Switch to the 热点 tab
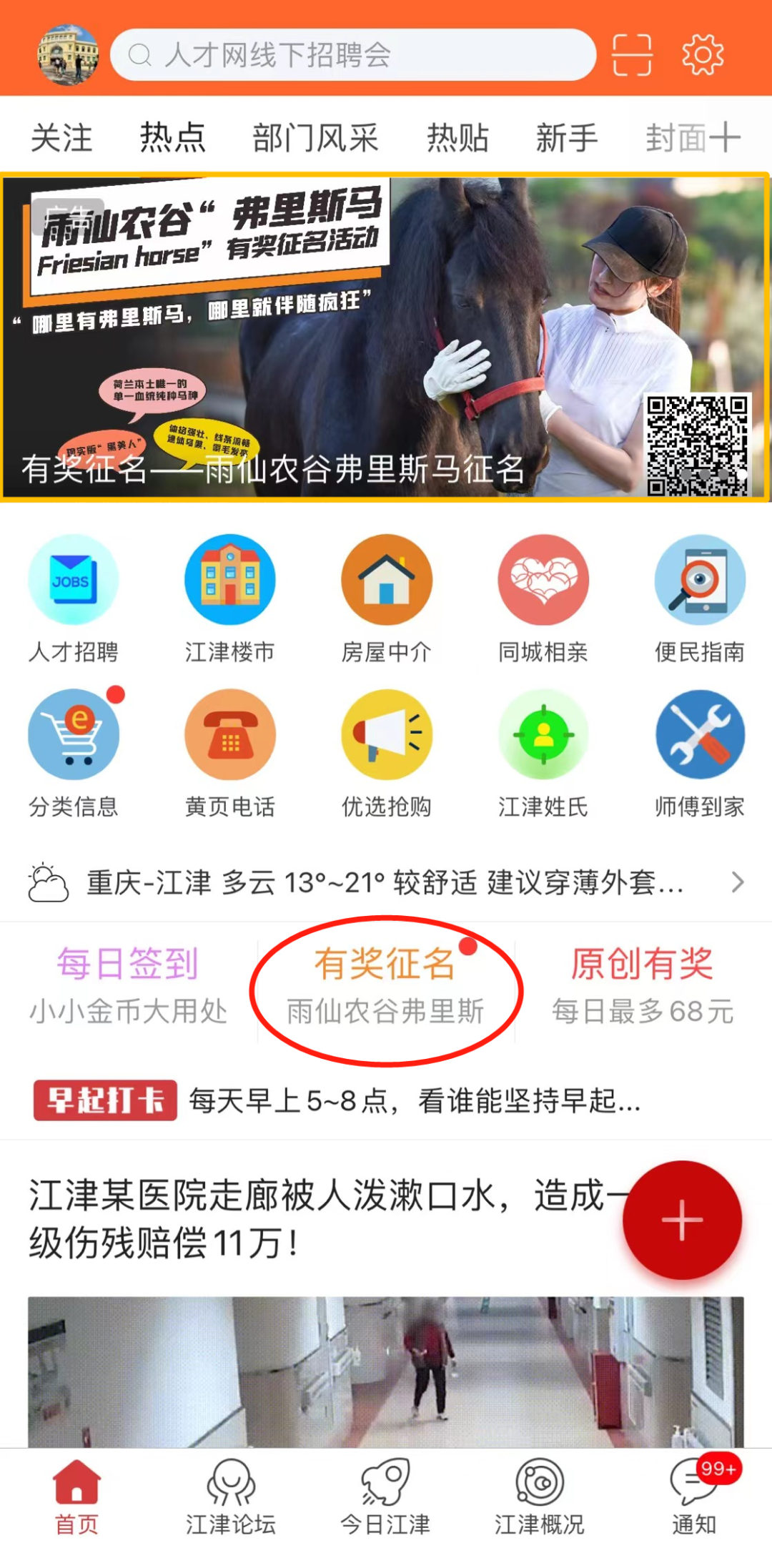 172,137
